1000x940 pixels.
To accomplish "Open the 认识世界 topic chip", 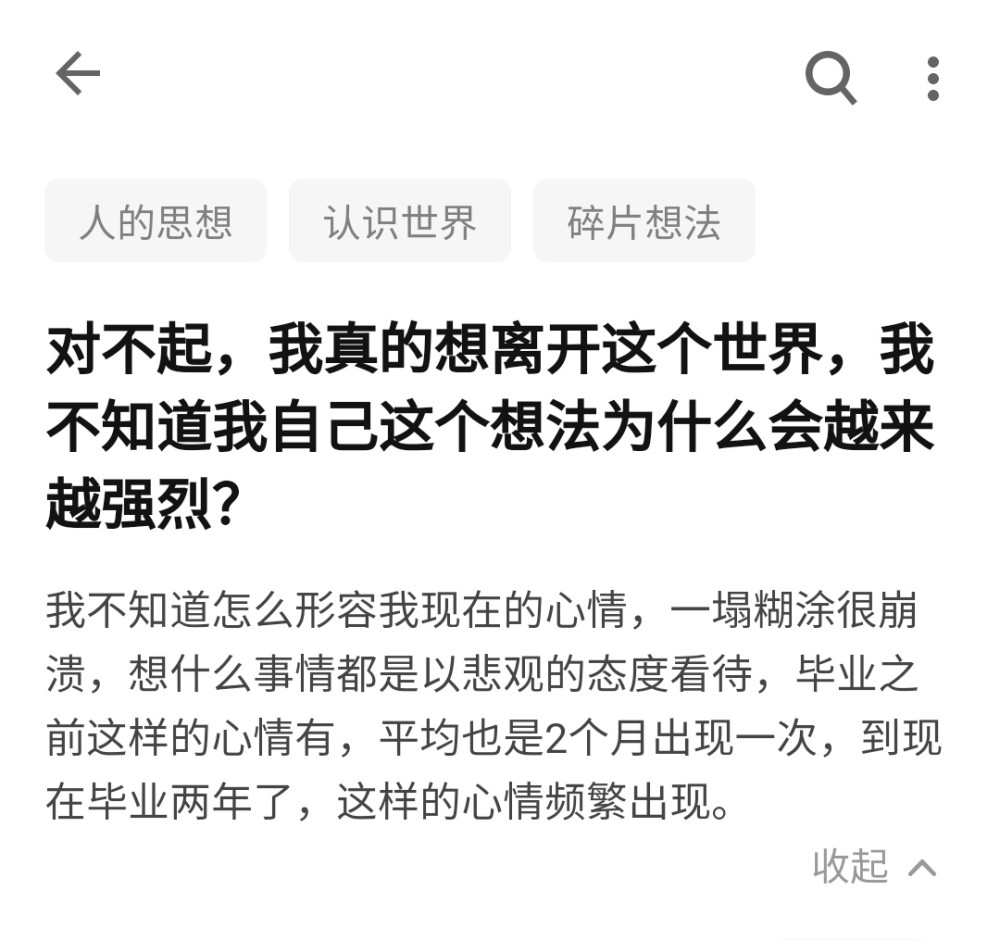I will (x=400, y=221).
